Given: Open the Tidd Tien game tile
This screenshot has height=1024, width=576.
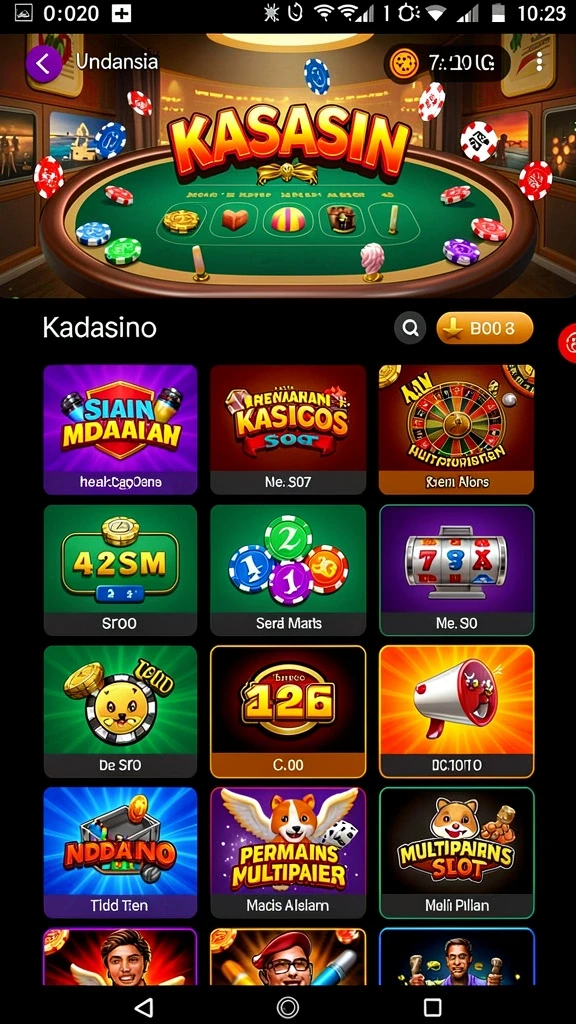Looking at the screenshot, I should [120, 852].
